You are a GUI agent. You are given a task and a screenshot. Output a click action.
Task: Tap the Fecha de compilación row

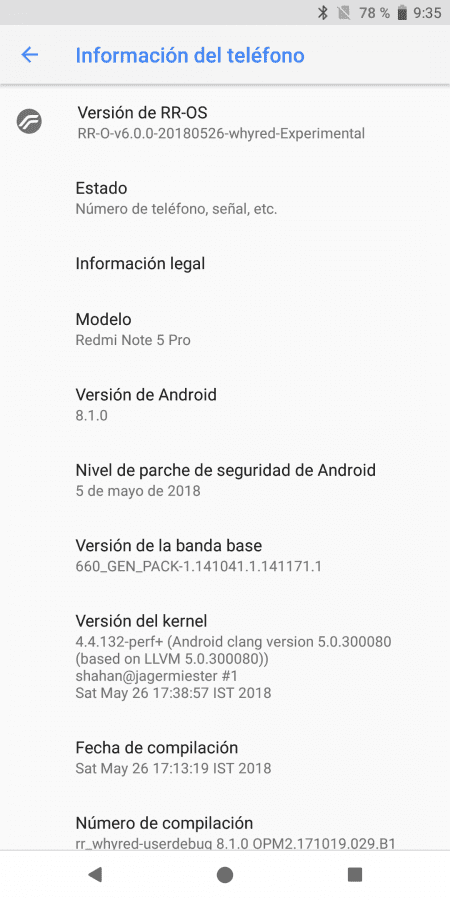(x=225, y=758)
